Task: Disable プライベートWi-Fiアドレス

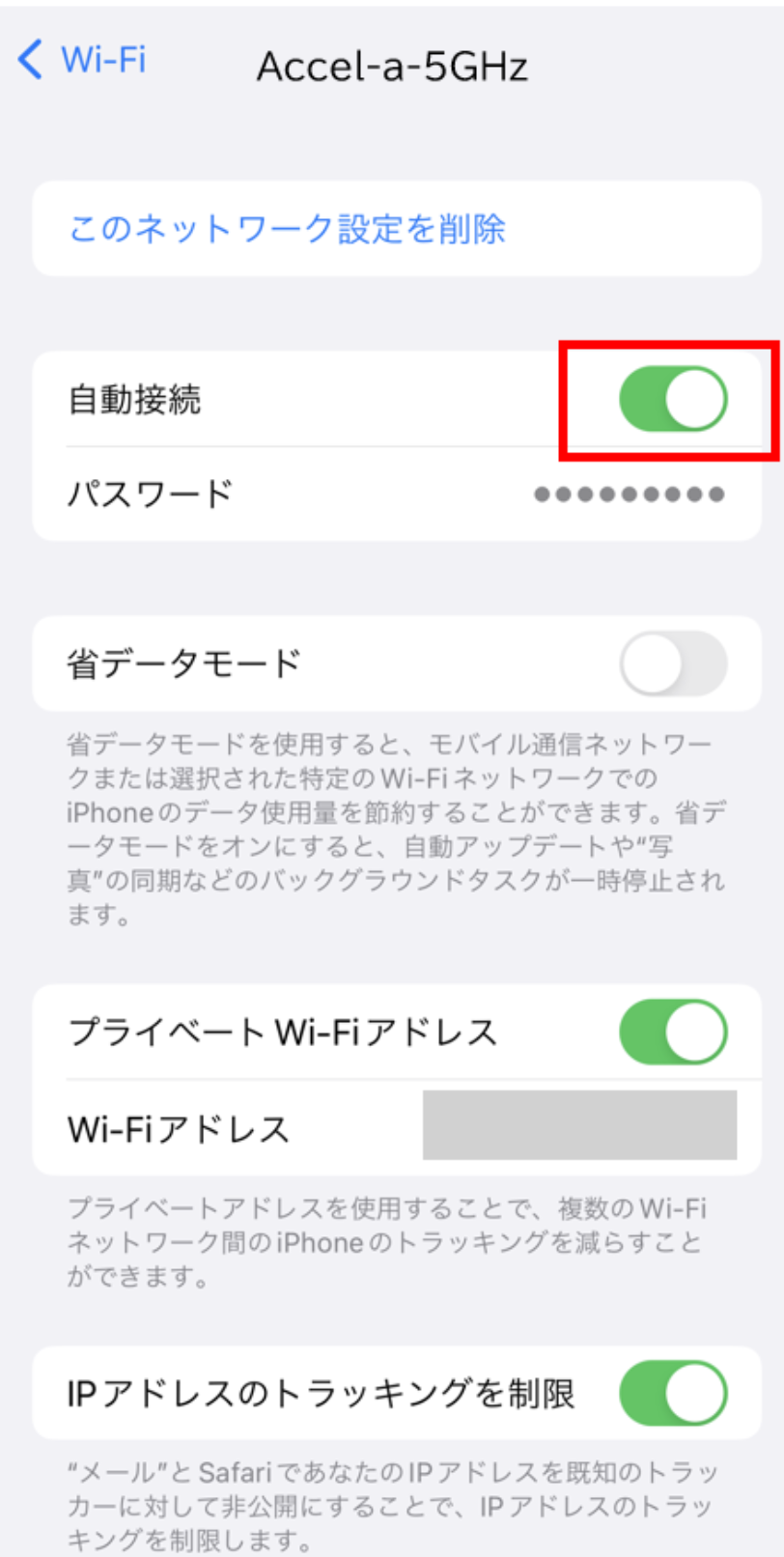Action: (673, 1032)
